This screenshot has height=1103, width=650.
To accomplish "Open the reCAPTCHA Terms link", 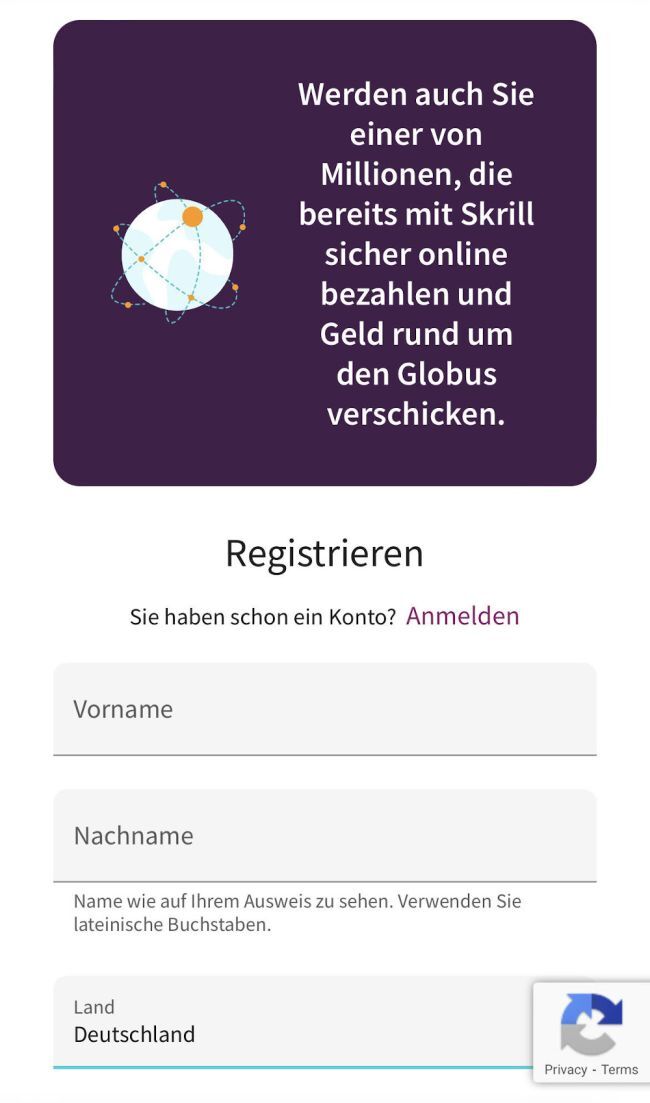I will click(x=619, y=1069).
